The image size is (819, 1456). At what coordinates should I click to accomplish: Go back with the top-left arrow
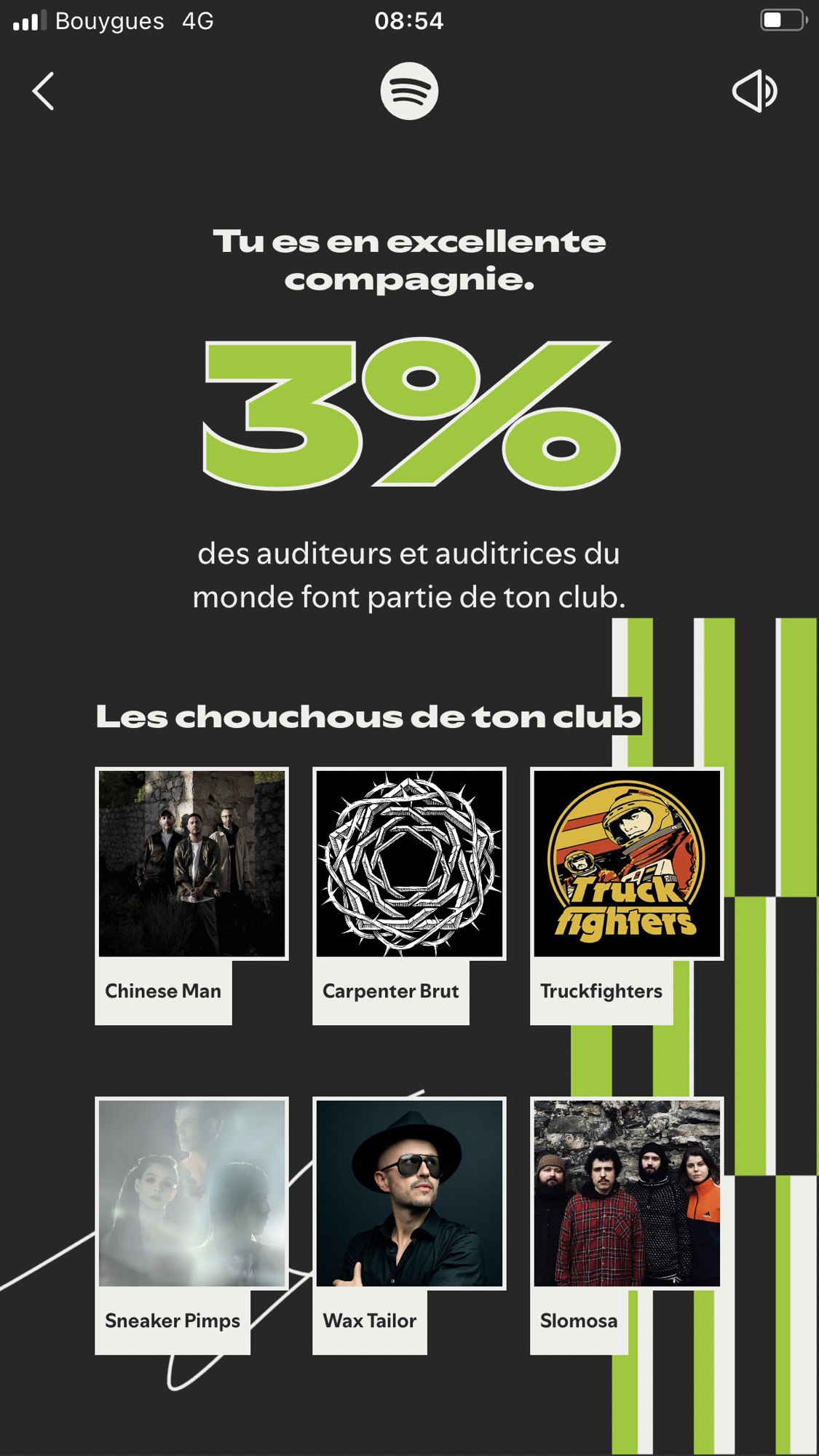pos(44,92)
